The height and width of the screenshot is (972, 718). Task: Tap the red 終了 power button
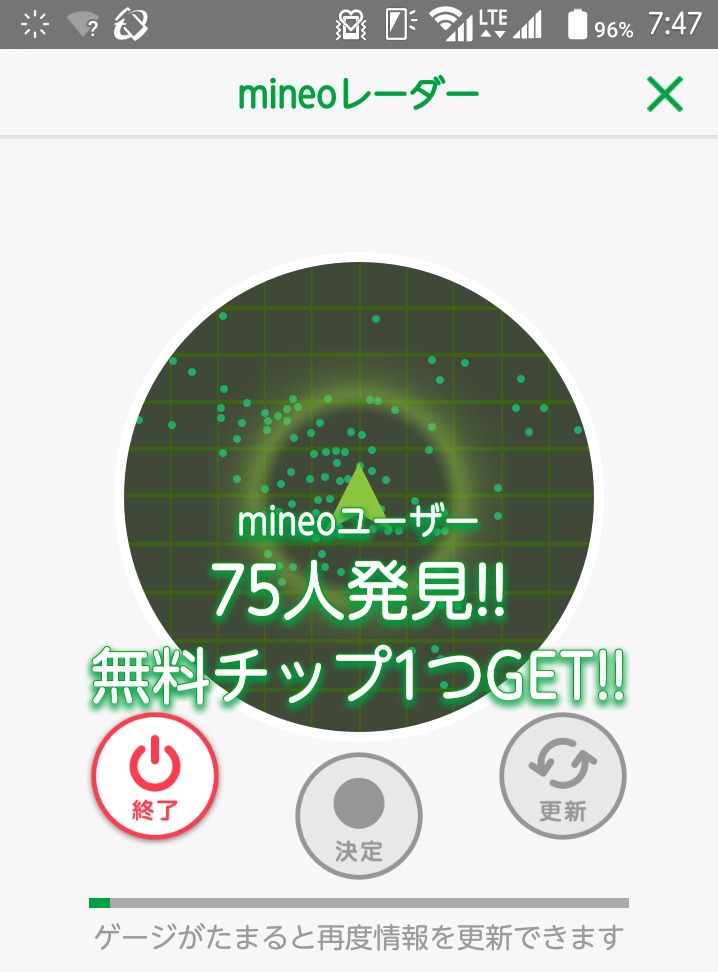point(155,776)
